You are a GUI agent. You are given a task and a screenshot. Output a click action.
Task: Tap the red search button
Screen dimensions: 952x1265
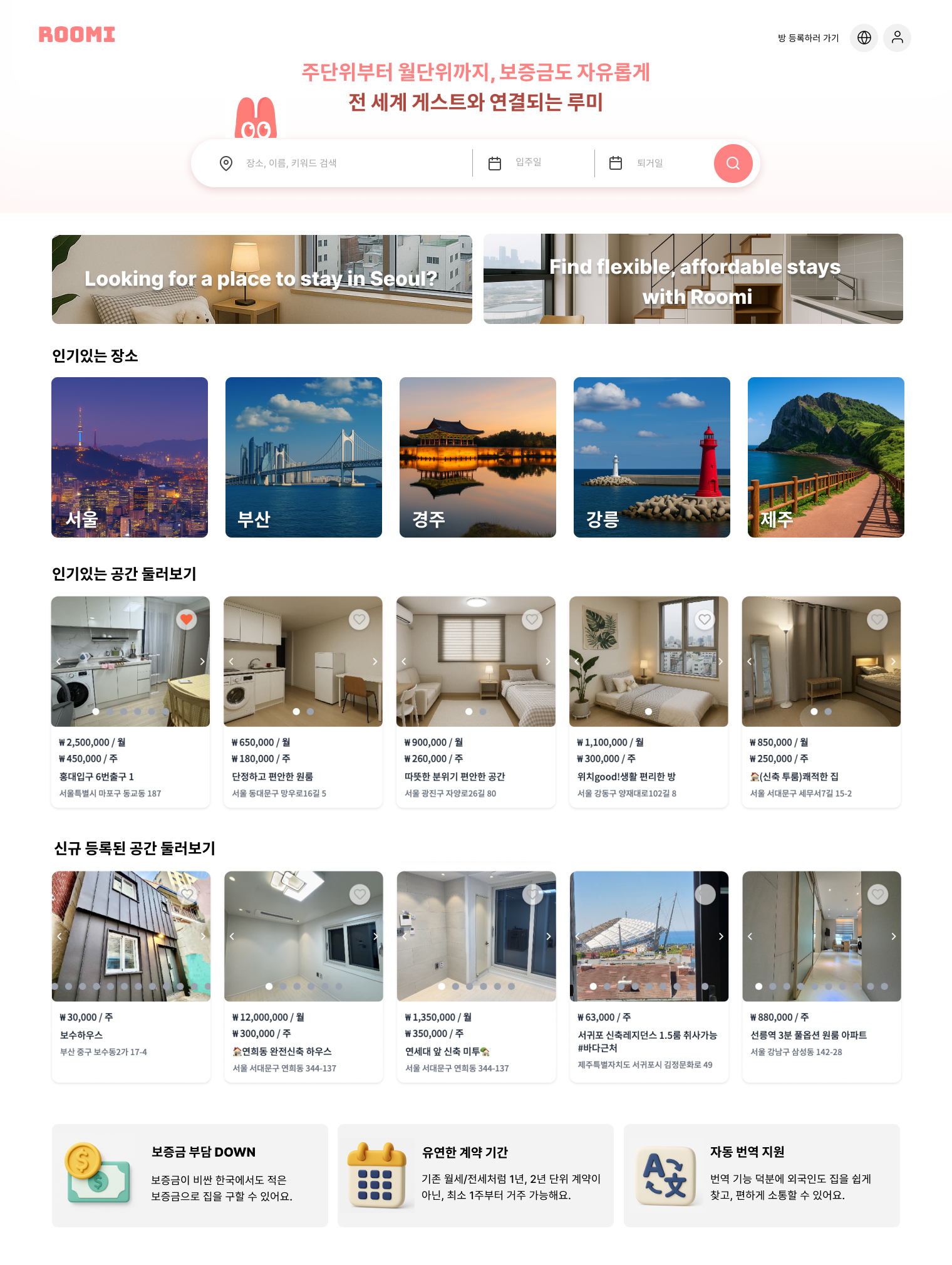click(x=733, y=164)
